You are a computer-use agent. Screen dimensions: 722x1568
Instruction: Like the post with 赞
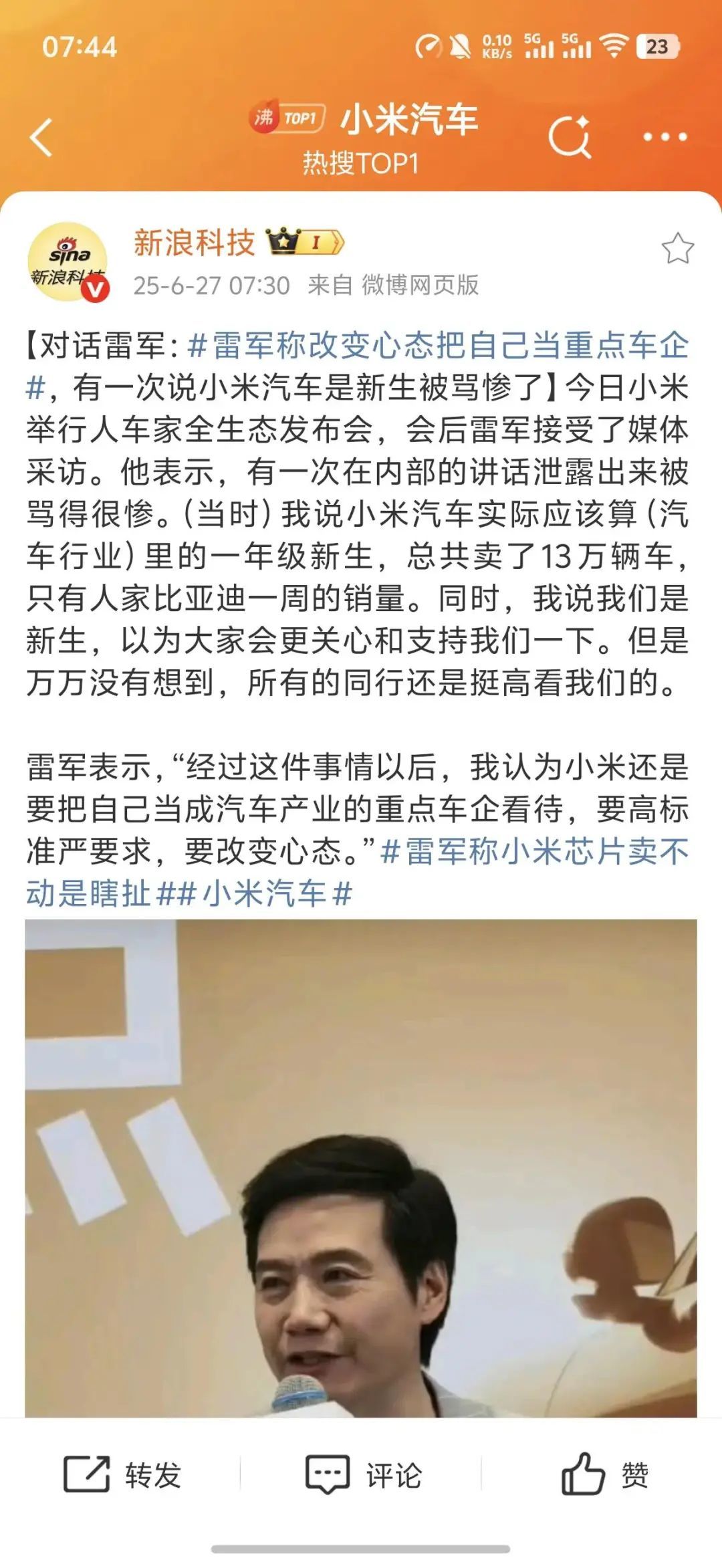coord(604,1474)
